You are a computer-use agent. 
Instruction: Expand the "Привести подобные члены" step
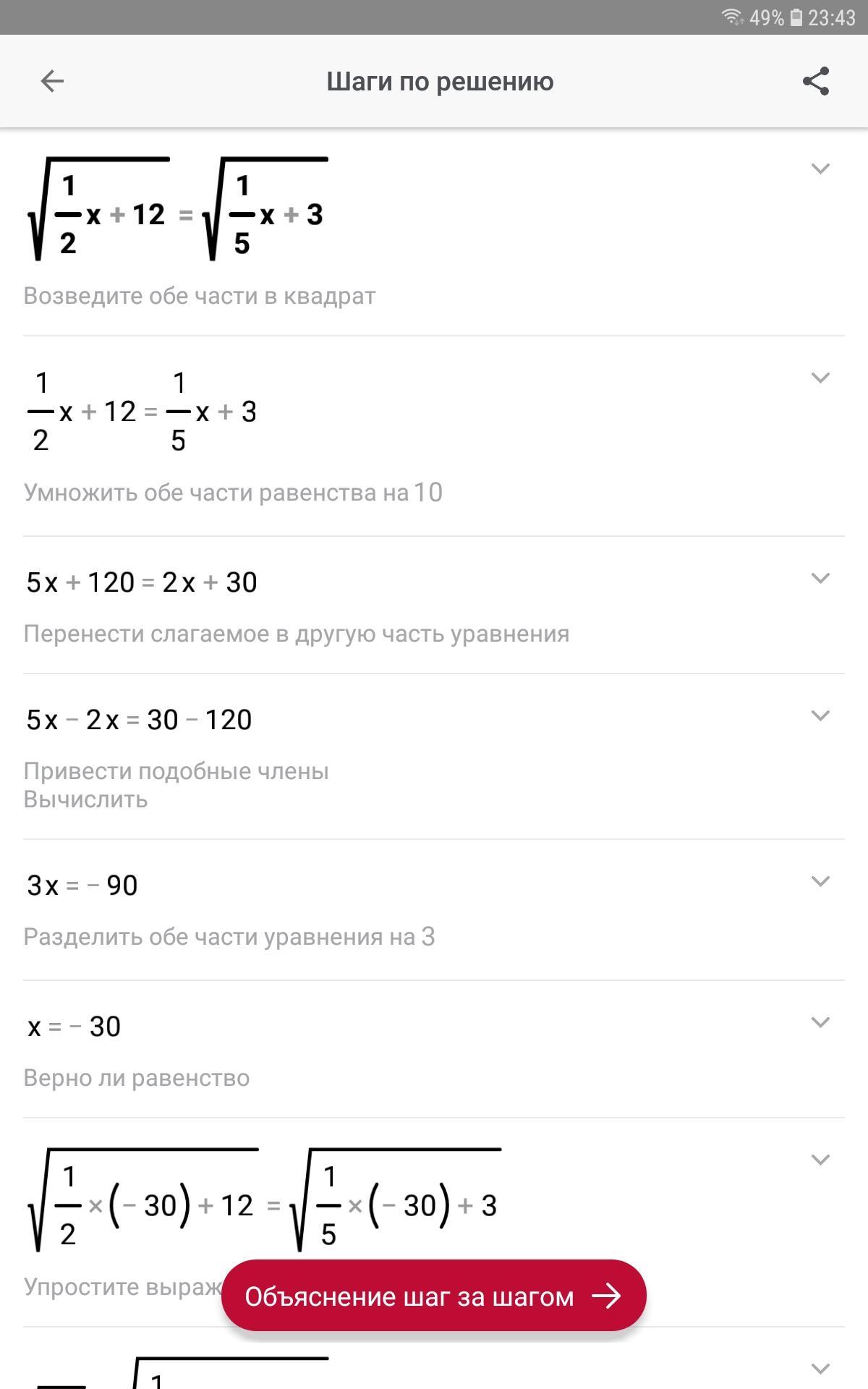[820, 715]
